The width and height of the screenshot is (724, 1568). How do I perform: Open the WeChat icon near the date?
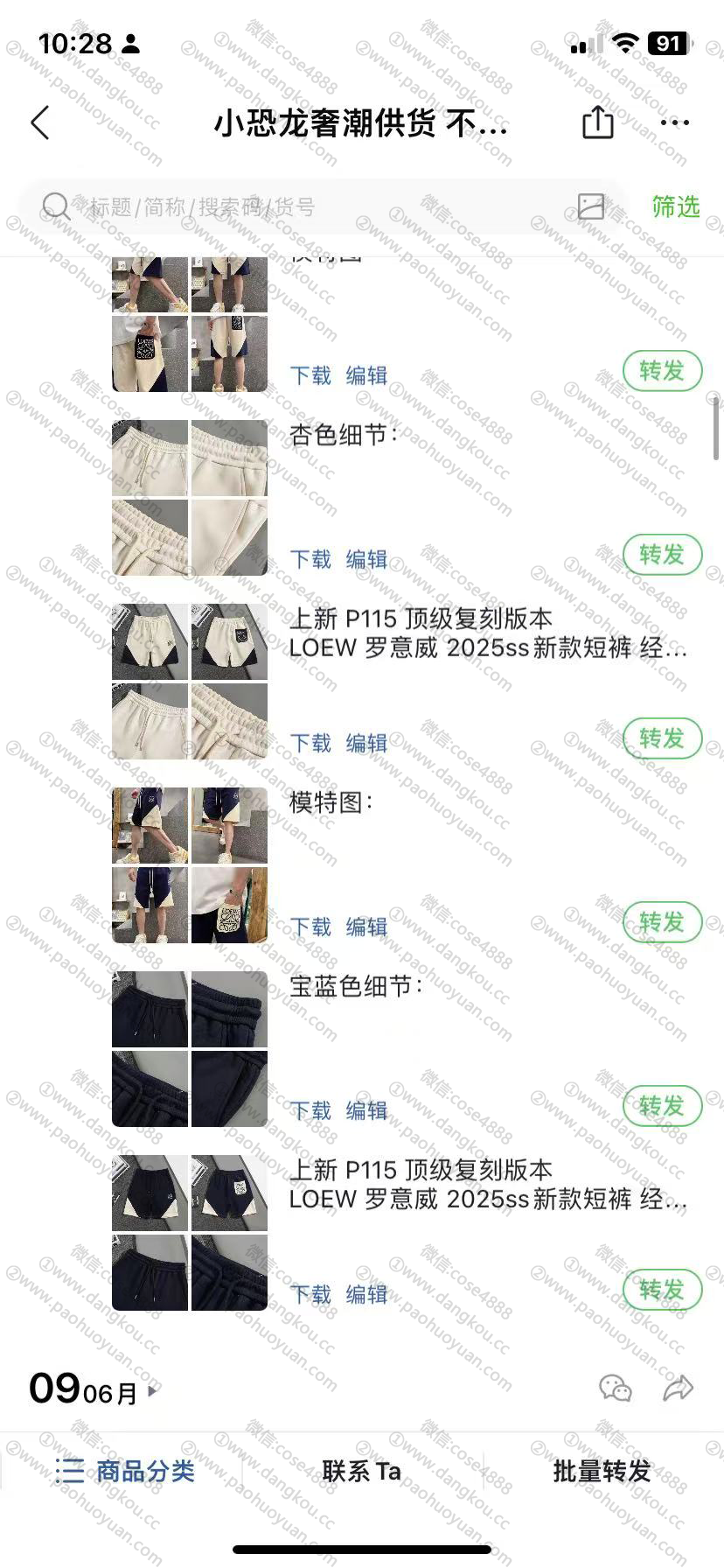click(615, 1389)
